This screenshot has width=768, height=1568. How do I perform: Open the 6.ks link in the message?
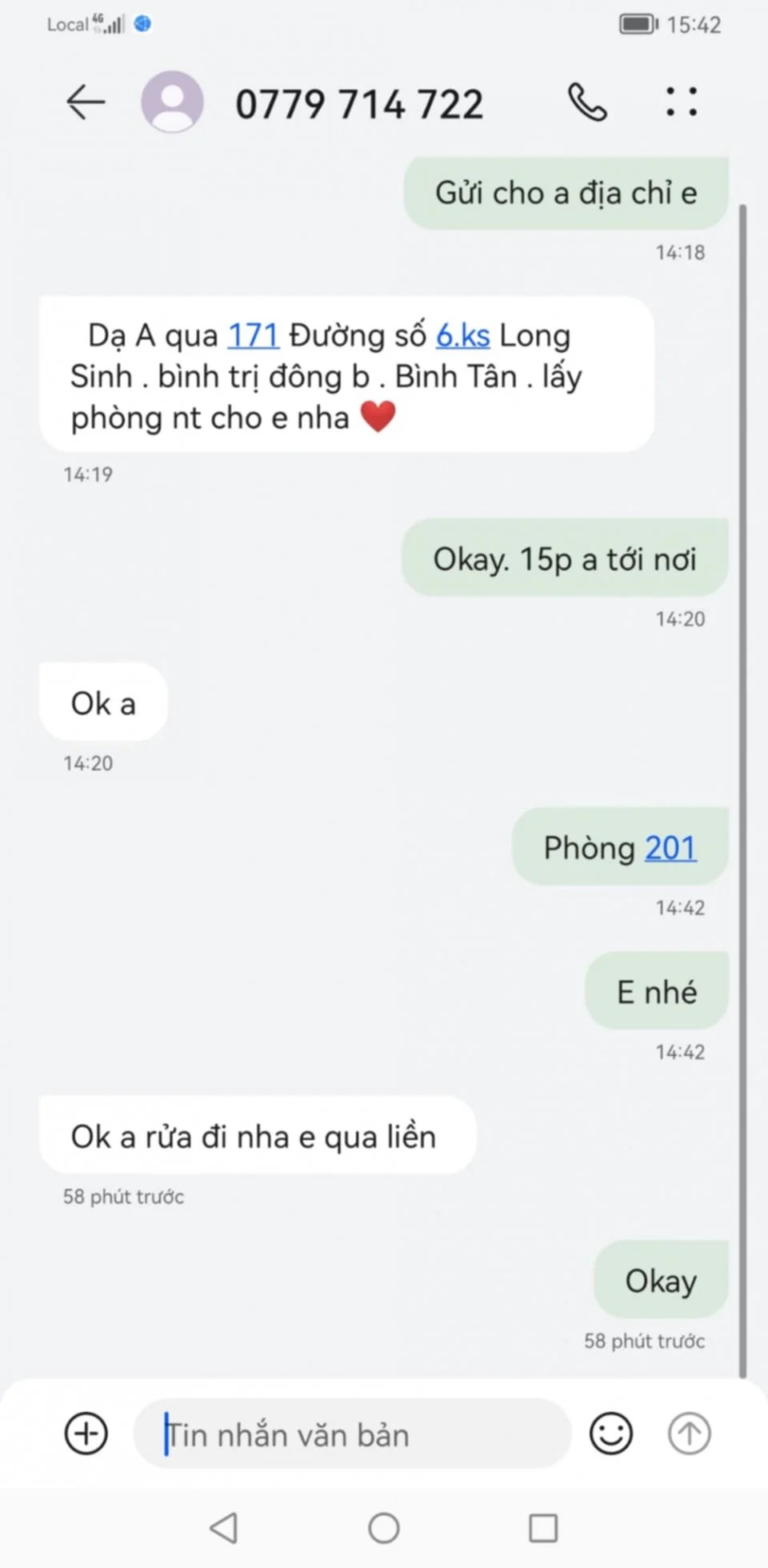pos(462,335)
